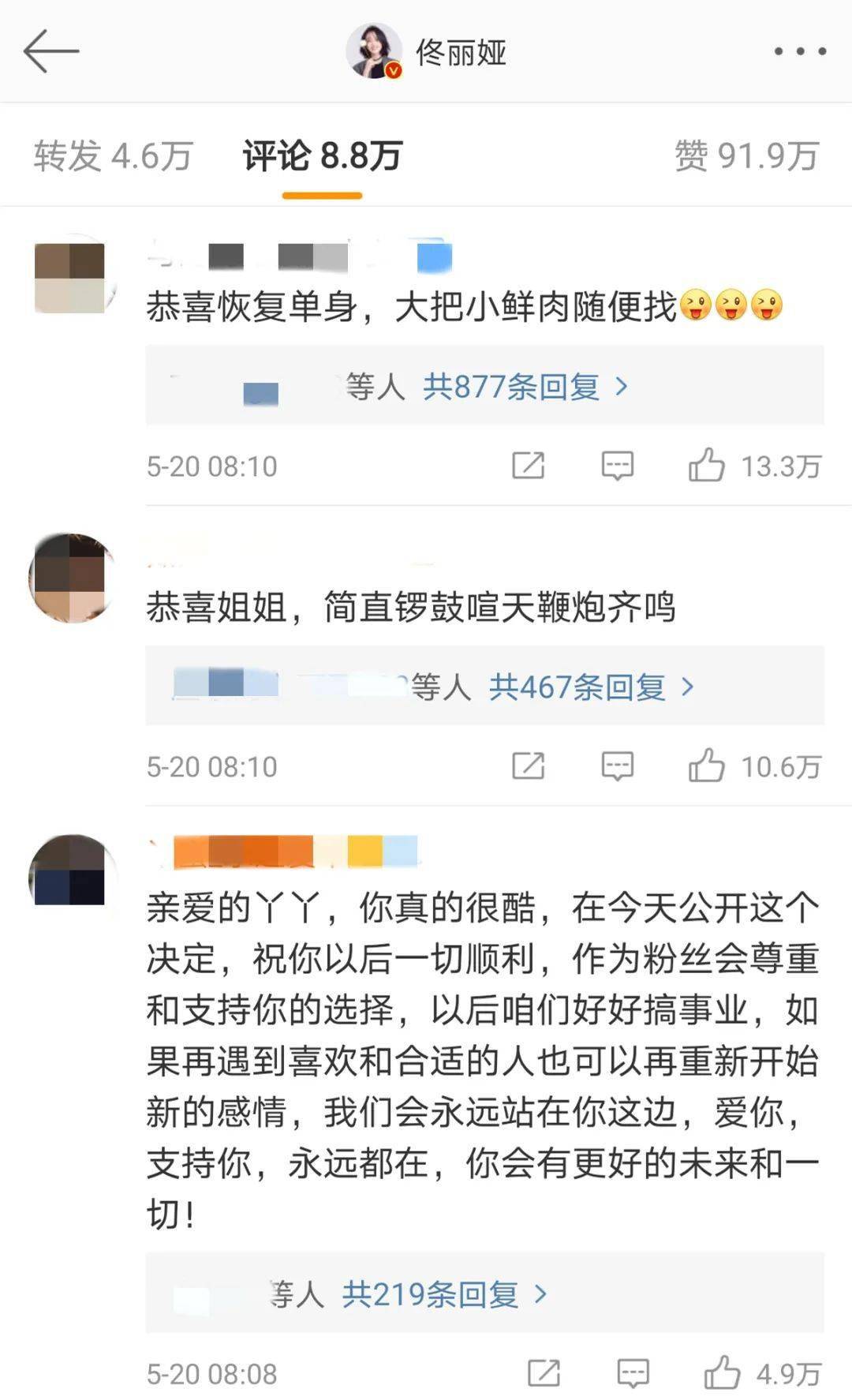
Task: Select the 评论 8.8万 tab
Action: (x=322, y=155)
